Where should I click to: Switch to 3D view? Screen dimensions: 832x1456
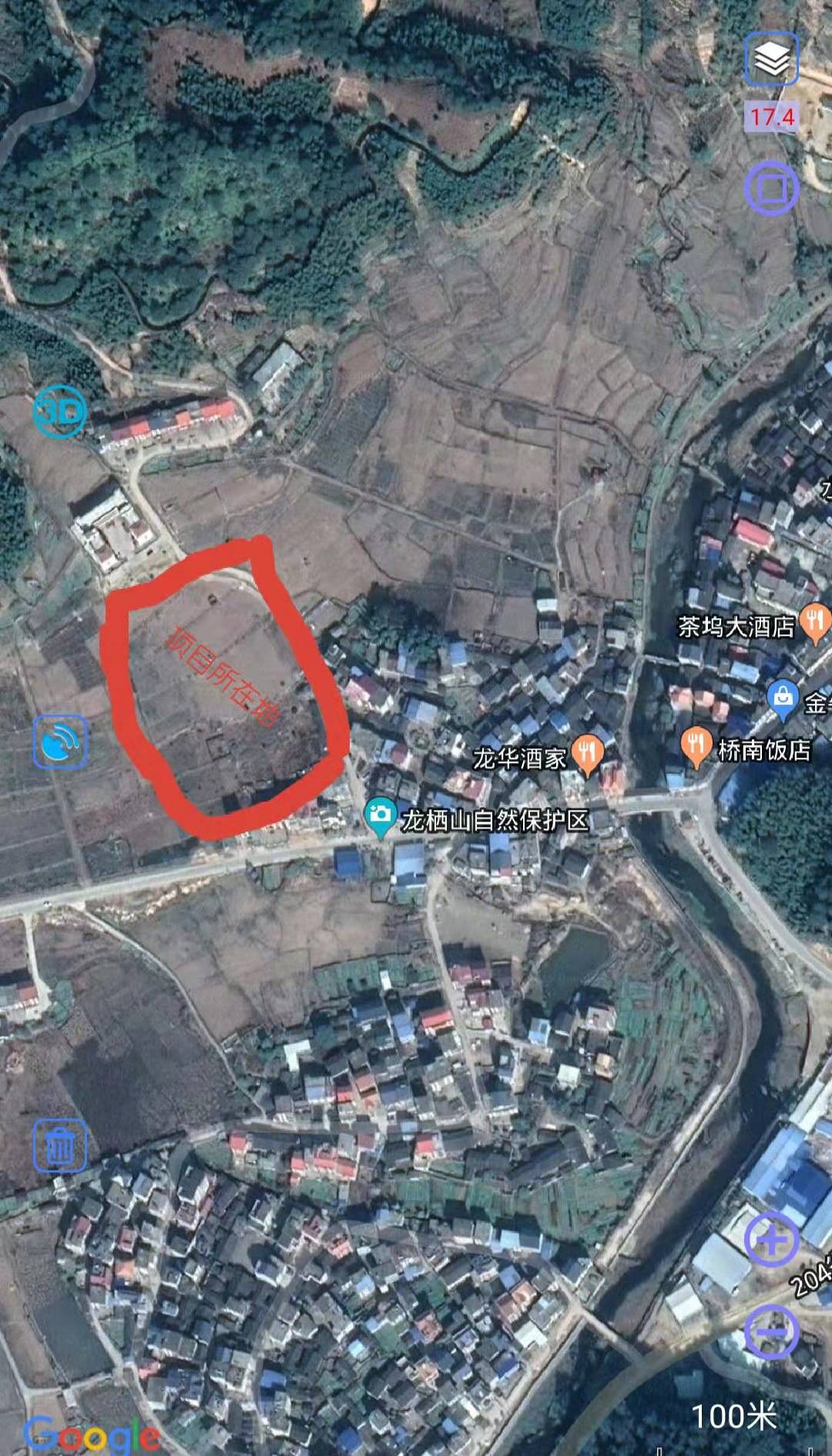coord(60,412)
